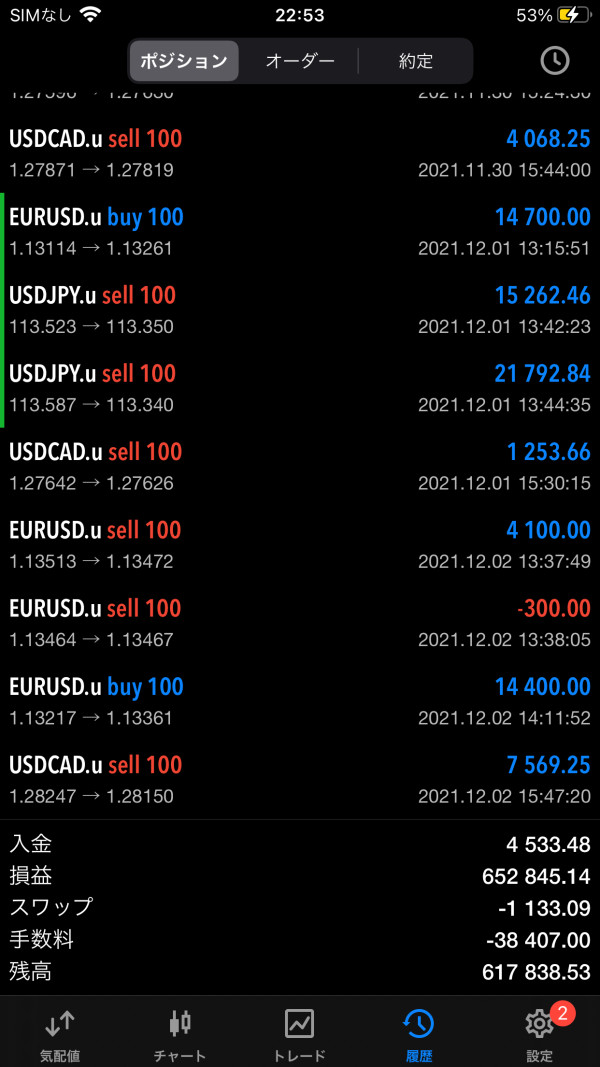Image resolution: width=600 pixels, height=1067 pixels.
Task: View the USDCAD.u sell trade with profit 7 569.25
Action: pos(300,779)
